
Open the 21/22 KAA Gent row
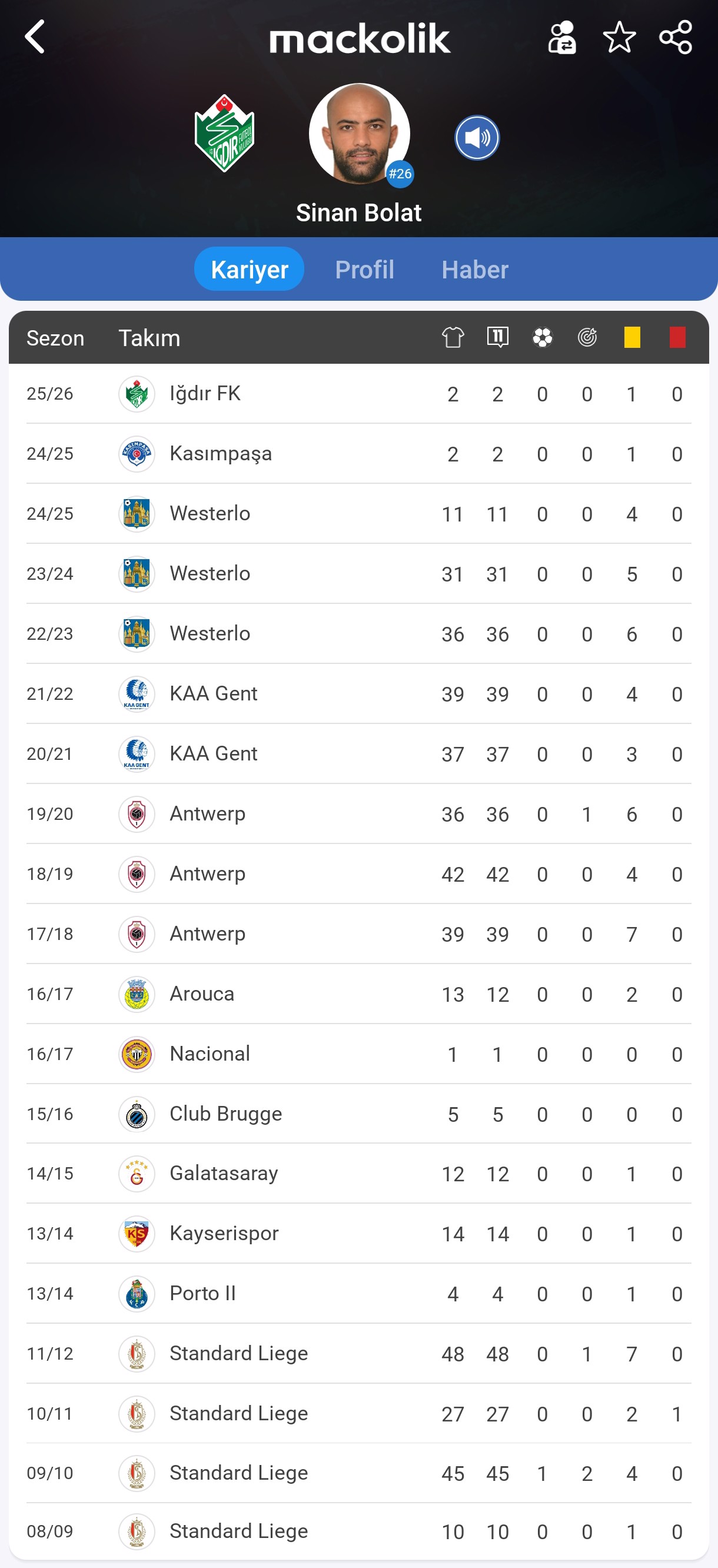tap(359, 694)
